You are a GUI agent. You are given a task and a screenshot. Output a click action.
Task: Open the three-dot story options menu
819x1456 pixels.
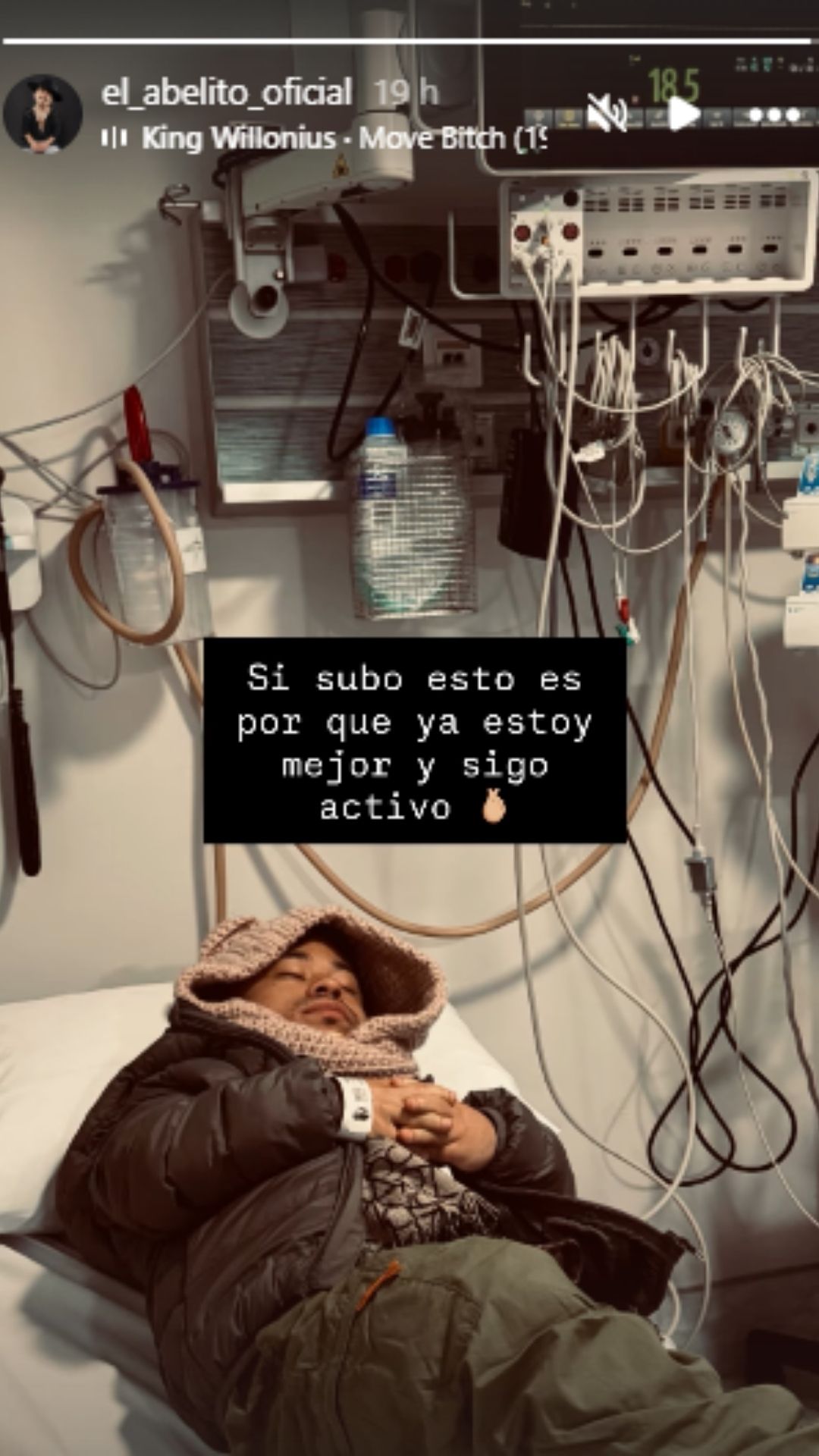click(x=774, y=115)
